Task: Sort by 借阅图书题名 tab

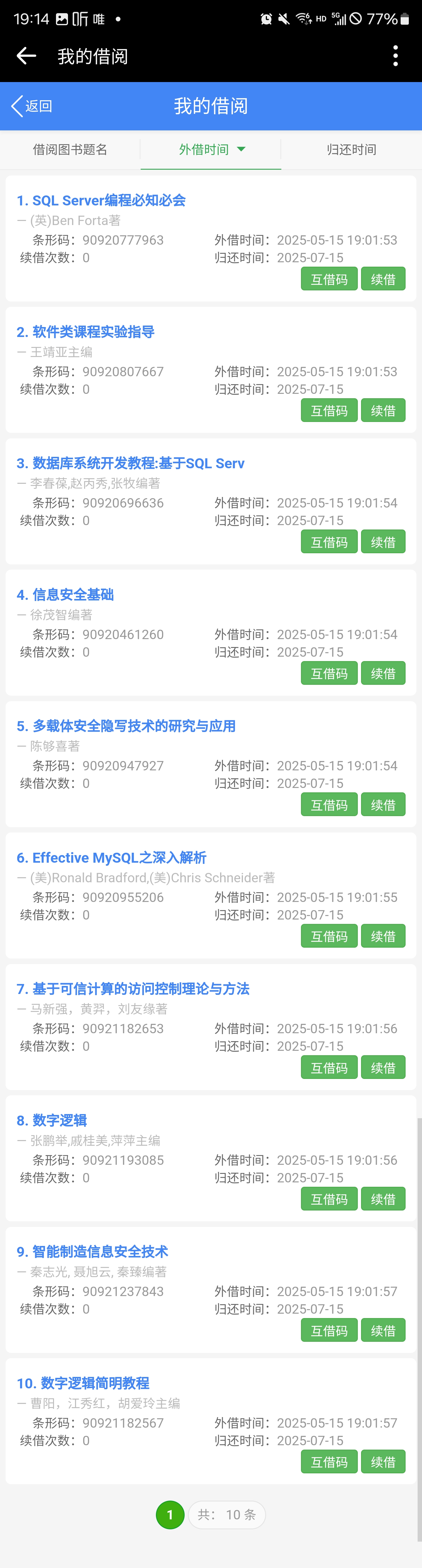Action: pos(70,150)
